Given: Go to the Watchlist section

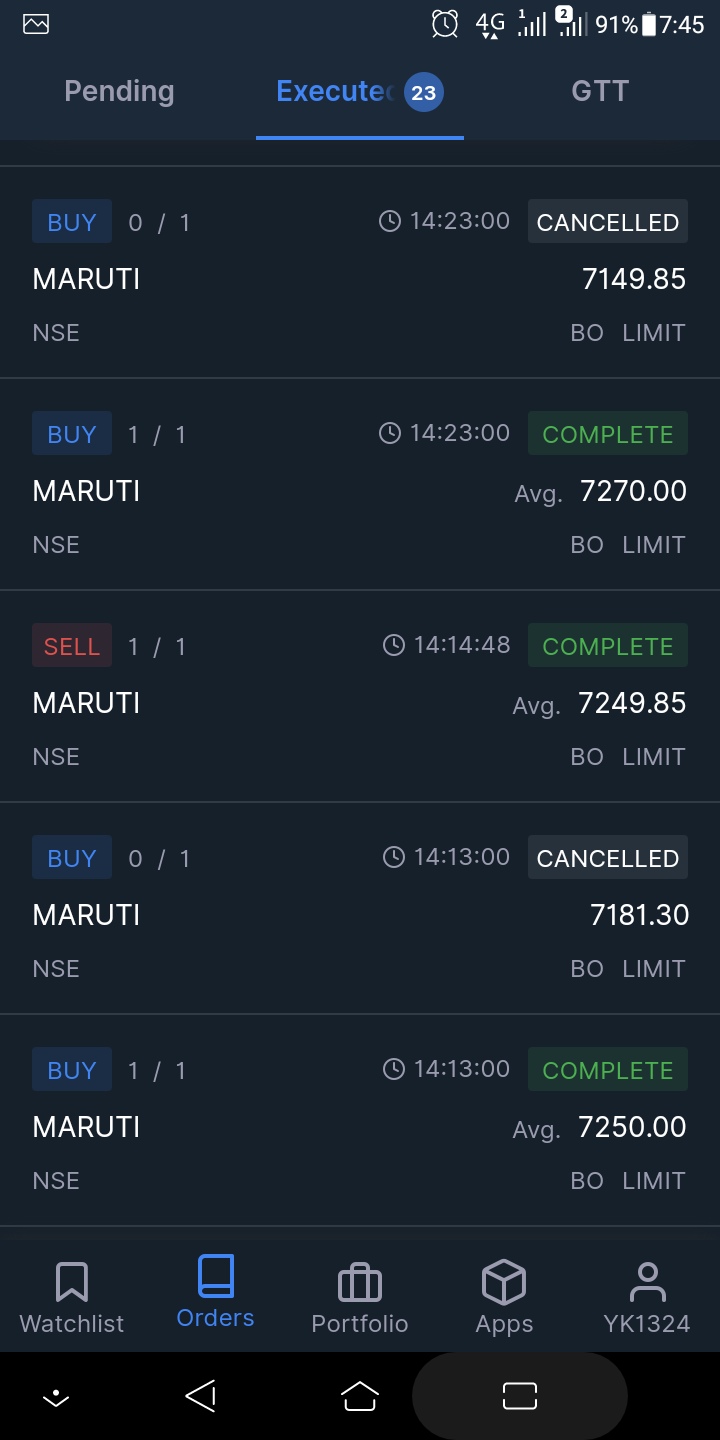Looking at the screenshot, I should 72,1297.
